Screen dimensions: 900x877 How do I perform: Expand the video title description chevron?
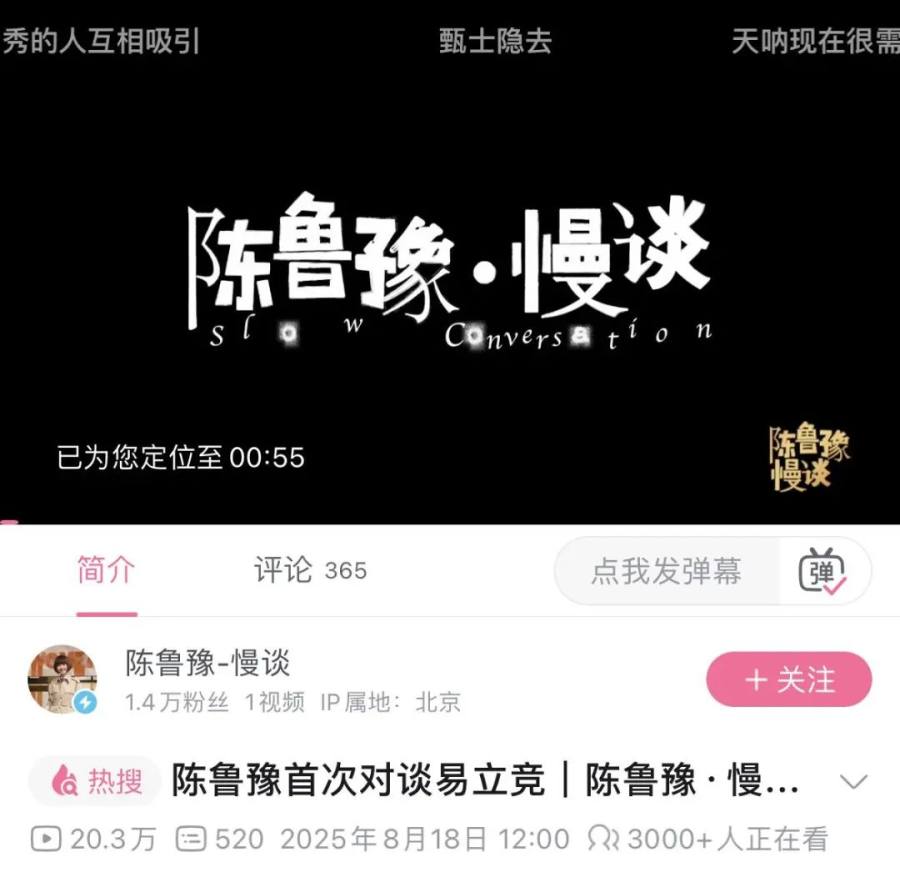coord(853,782)
